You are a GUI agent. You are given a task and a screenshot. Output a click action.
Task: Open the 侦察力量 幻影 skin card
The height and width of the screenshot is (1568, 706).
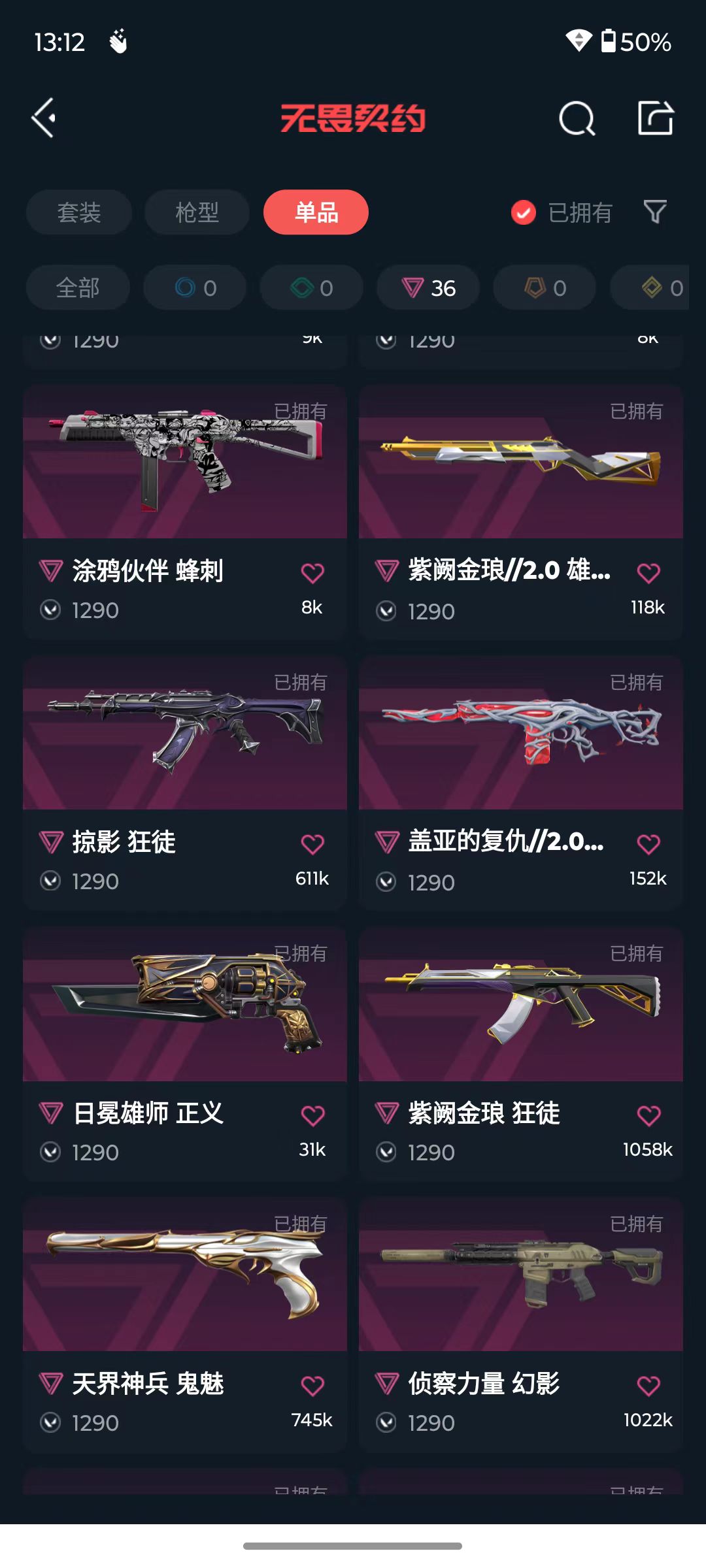(x=521, y=1324)
